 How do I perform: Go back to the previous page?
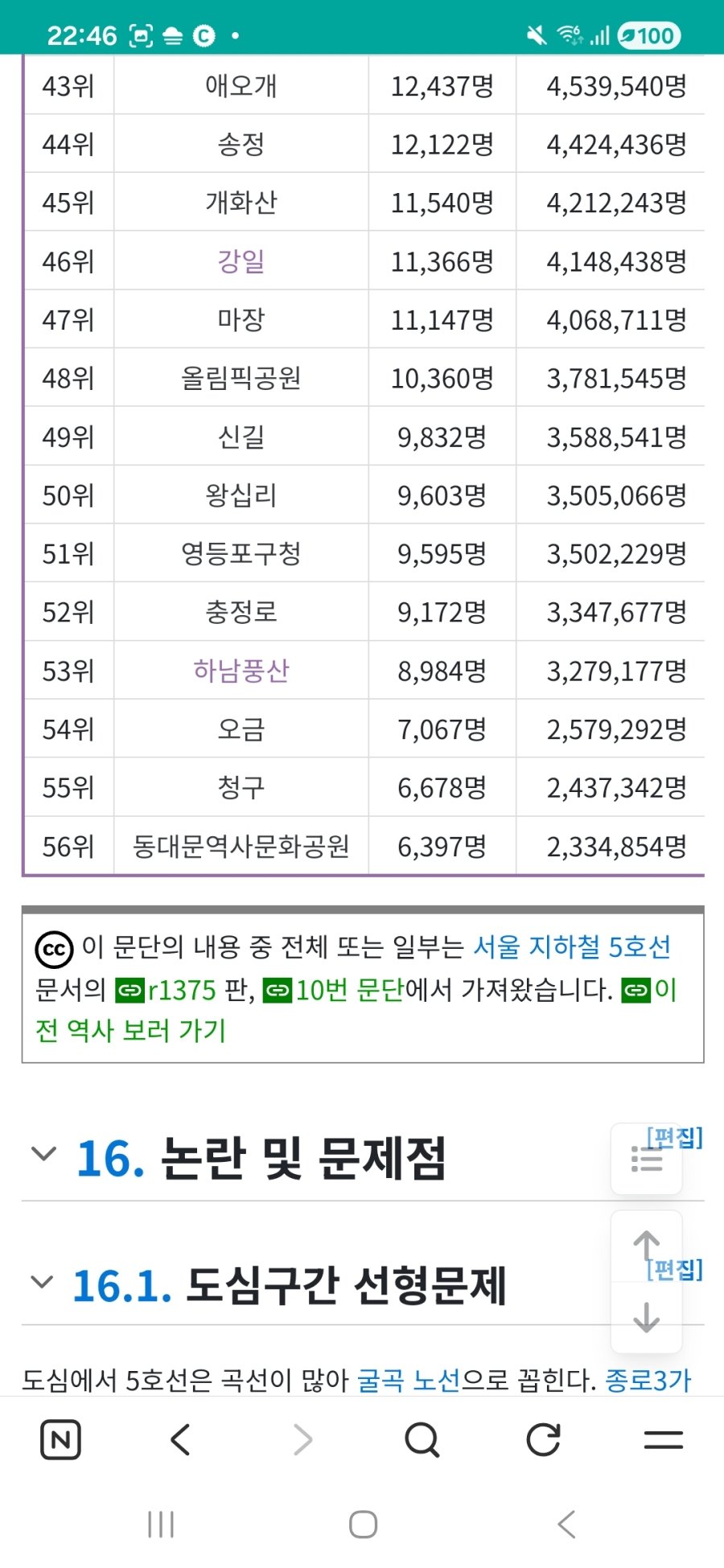click(181, 1440)
